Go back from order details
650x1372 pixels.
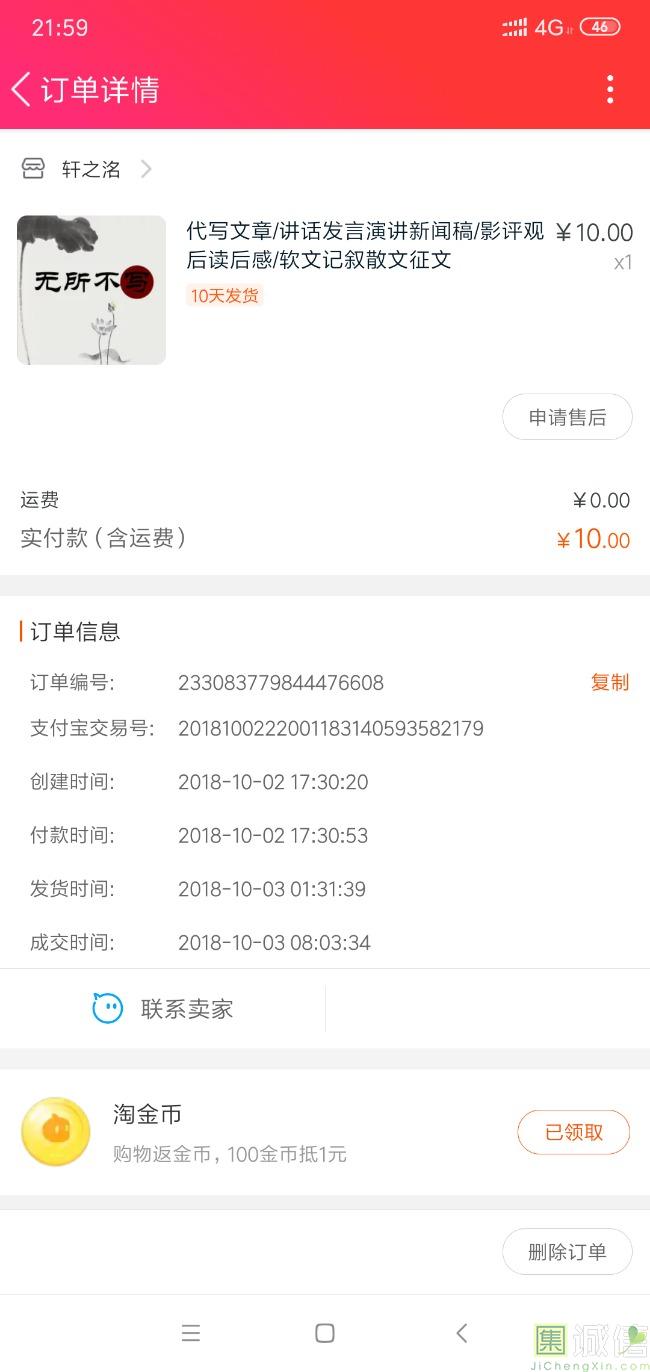(x=22, y=89)
